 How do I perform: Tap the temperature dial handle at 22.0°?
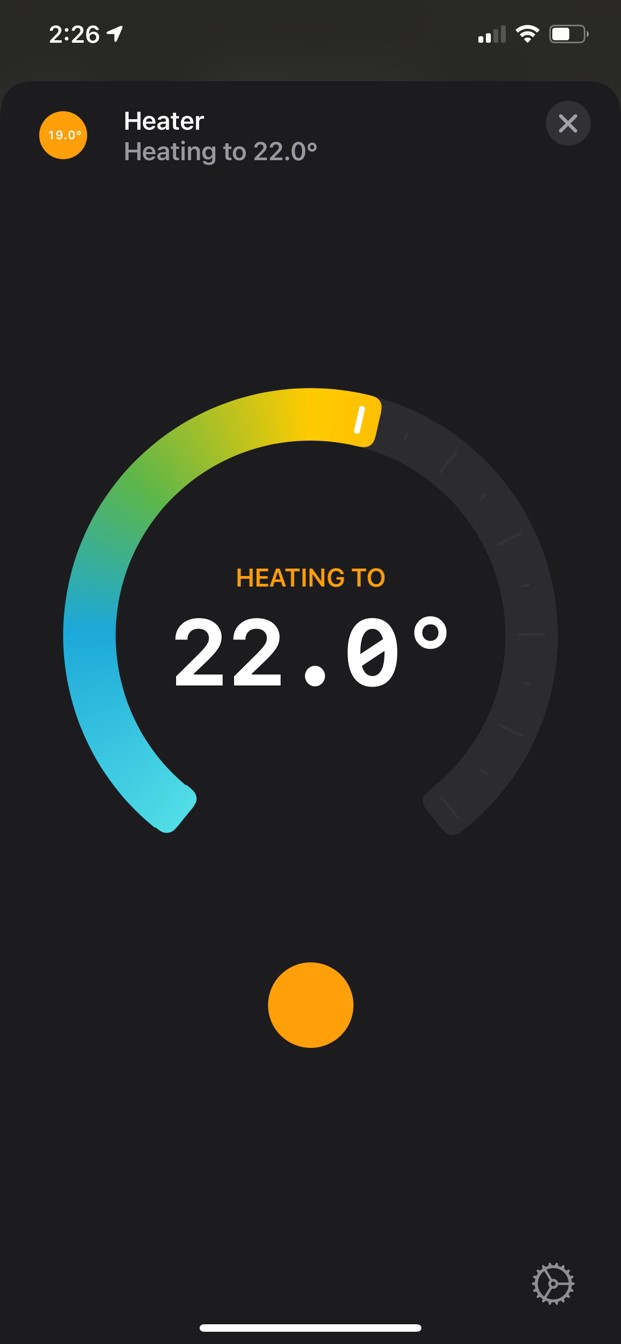361,419
